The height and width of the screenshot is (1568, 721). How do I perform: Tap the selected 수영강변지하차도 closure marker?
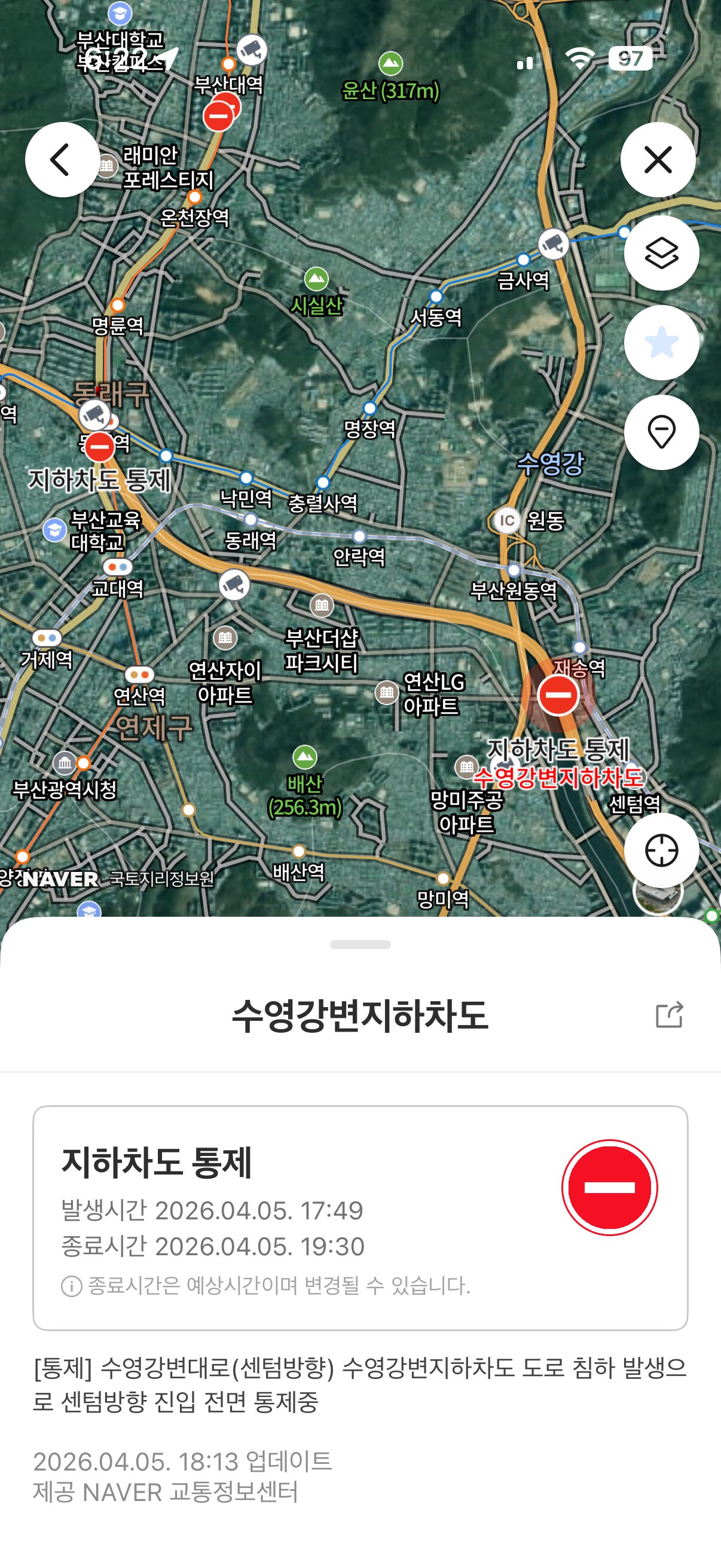coord(557,694)
